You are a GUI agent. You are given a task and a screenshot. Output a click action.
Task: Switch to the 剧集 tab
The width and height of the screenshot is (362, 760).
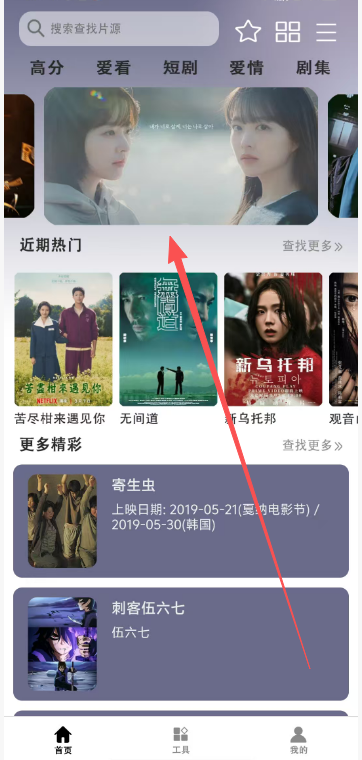[313, 68]
